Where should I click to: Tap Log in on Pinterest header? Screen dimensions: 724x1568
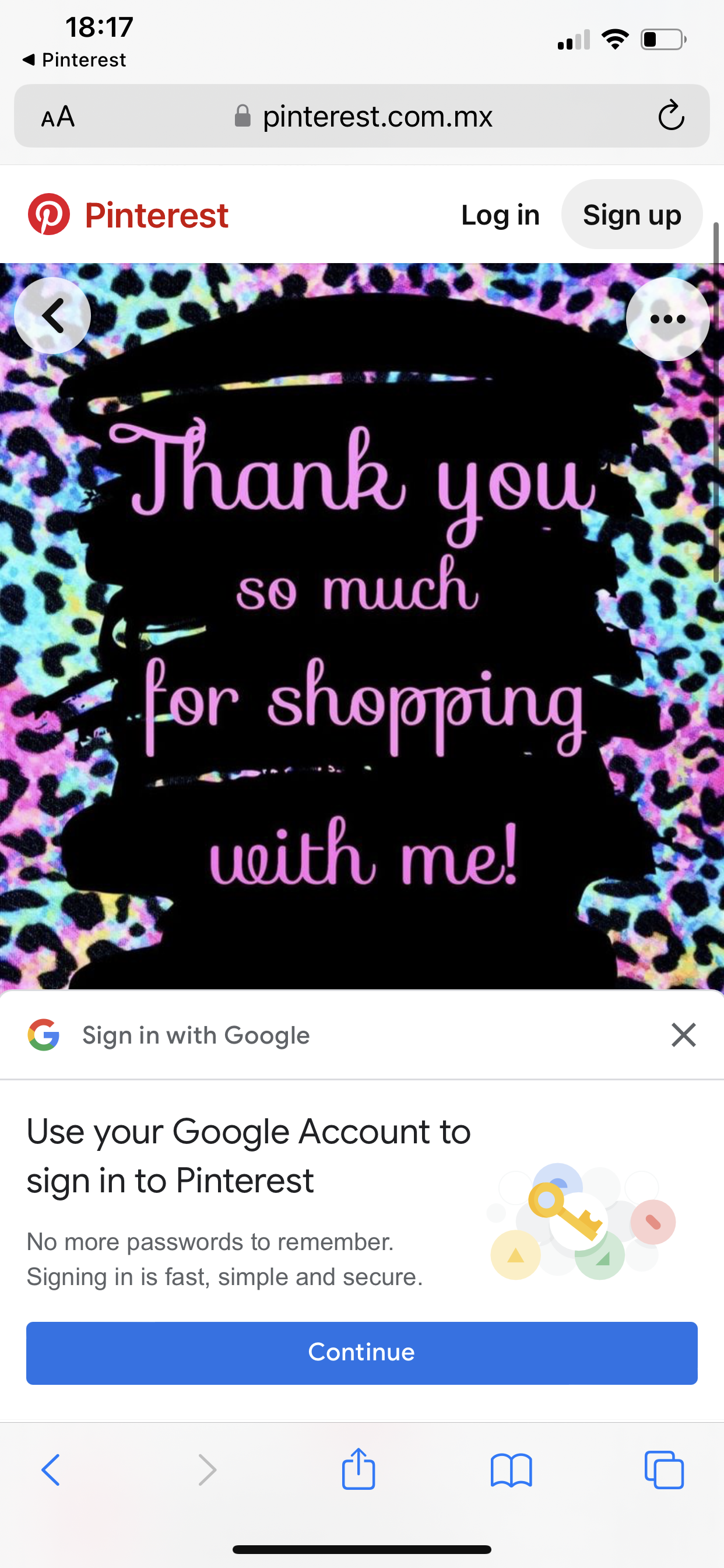click(x=500, y=215)
